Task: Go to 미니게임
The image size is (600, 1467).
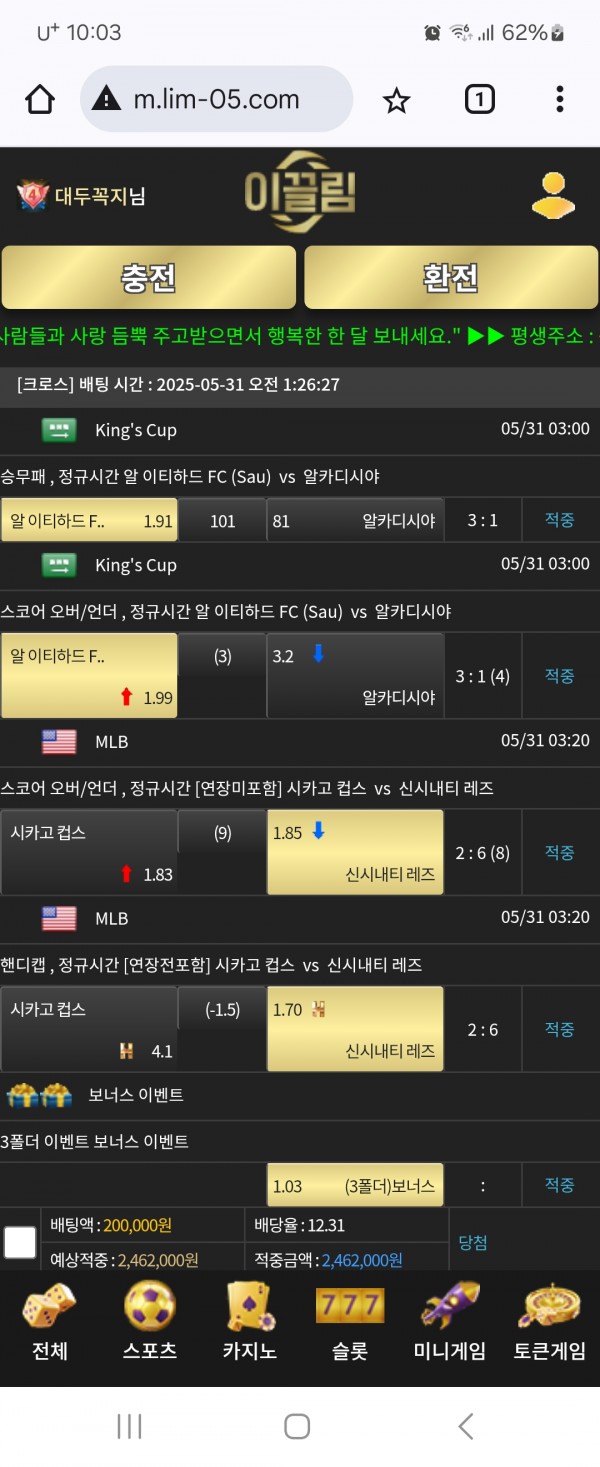Action: tap(449, 1324)
